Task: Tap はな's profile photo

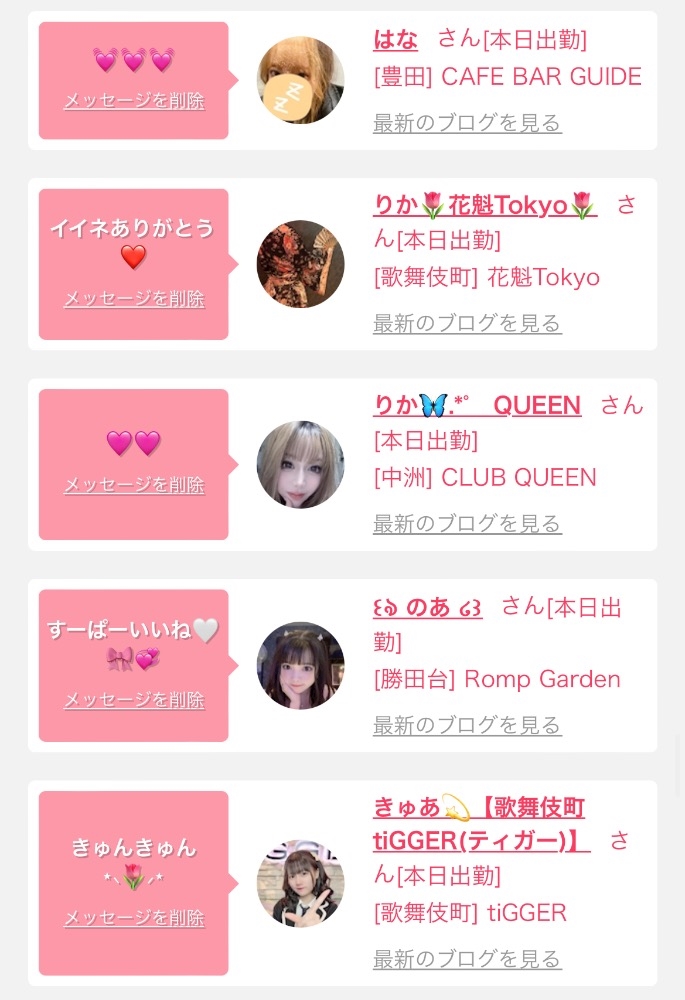Action: [300, 80]
